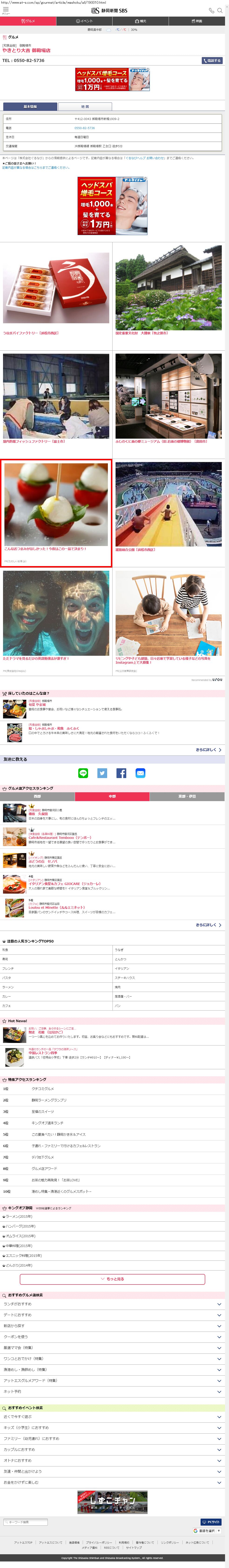Share this page via LINE
Screen dimensions: 229x1568
(x=83, y=773)
